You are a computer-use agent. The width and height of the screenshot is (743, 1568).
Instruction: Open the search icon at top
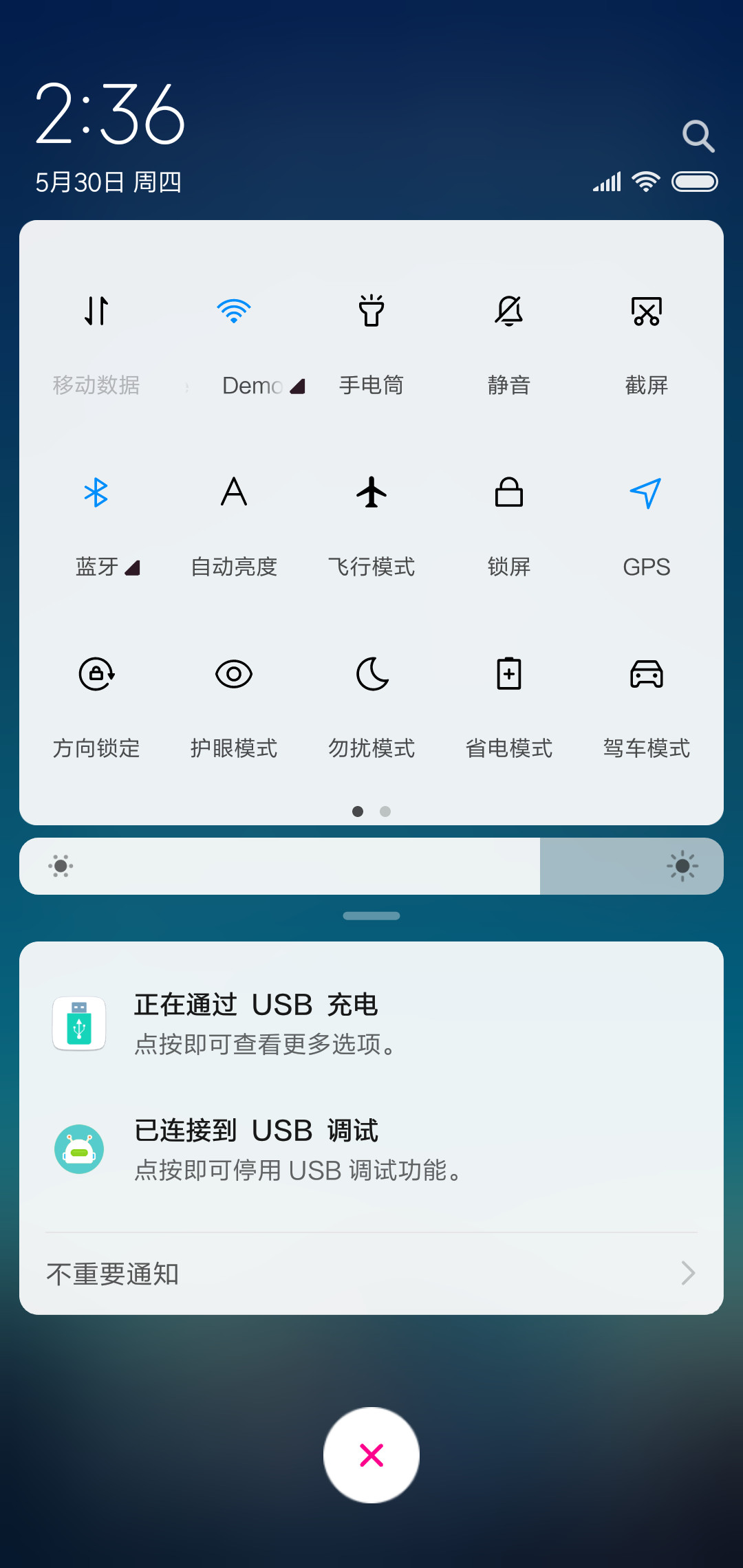pos(698,136)
